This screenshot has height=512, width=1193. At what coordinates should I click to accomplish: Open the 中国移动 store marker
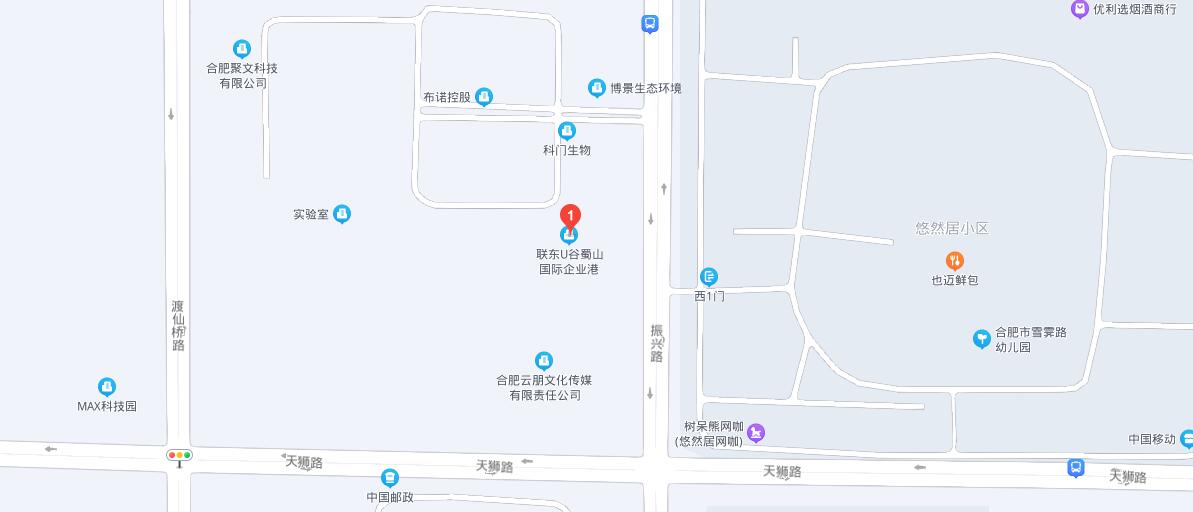coord(1186,438)
